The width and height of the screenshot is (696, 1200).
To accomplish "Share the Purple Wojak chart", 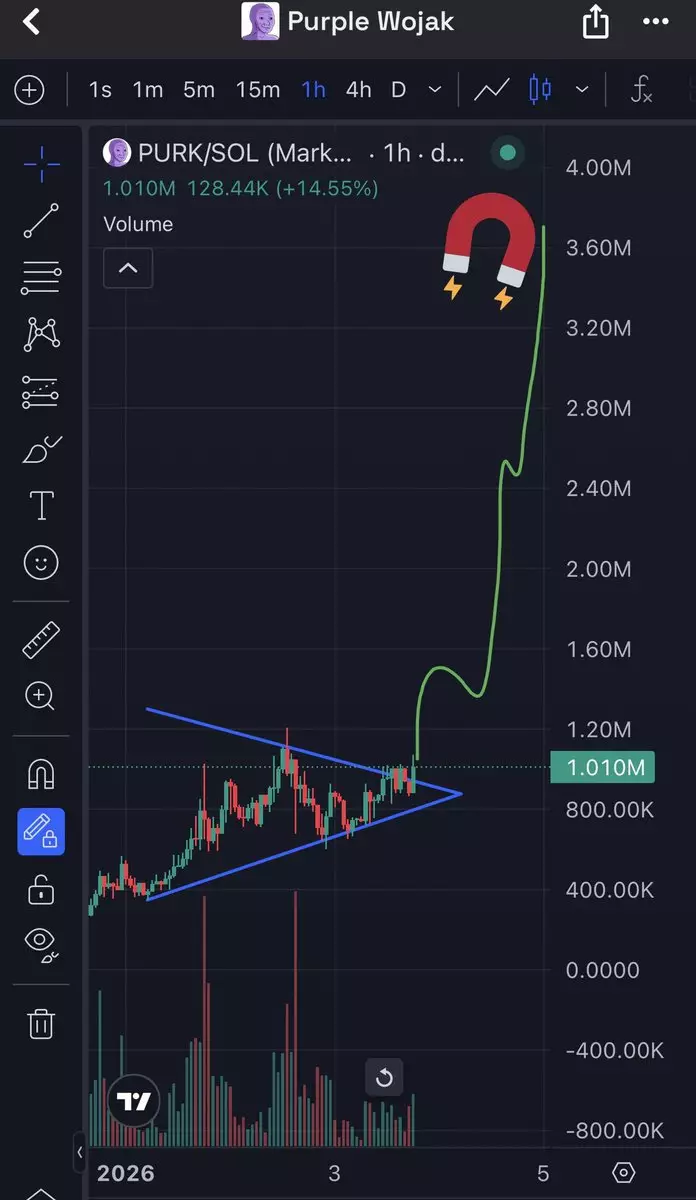I will [595, 21].
